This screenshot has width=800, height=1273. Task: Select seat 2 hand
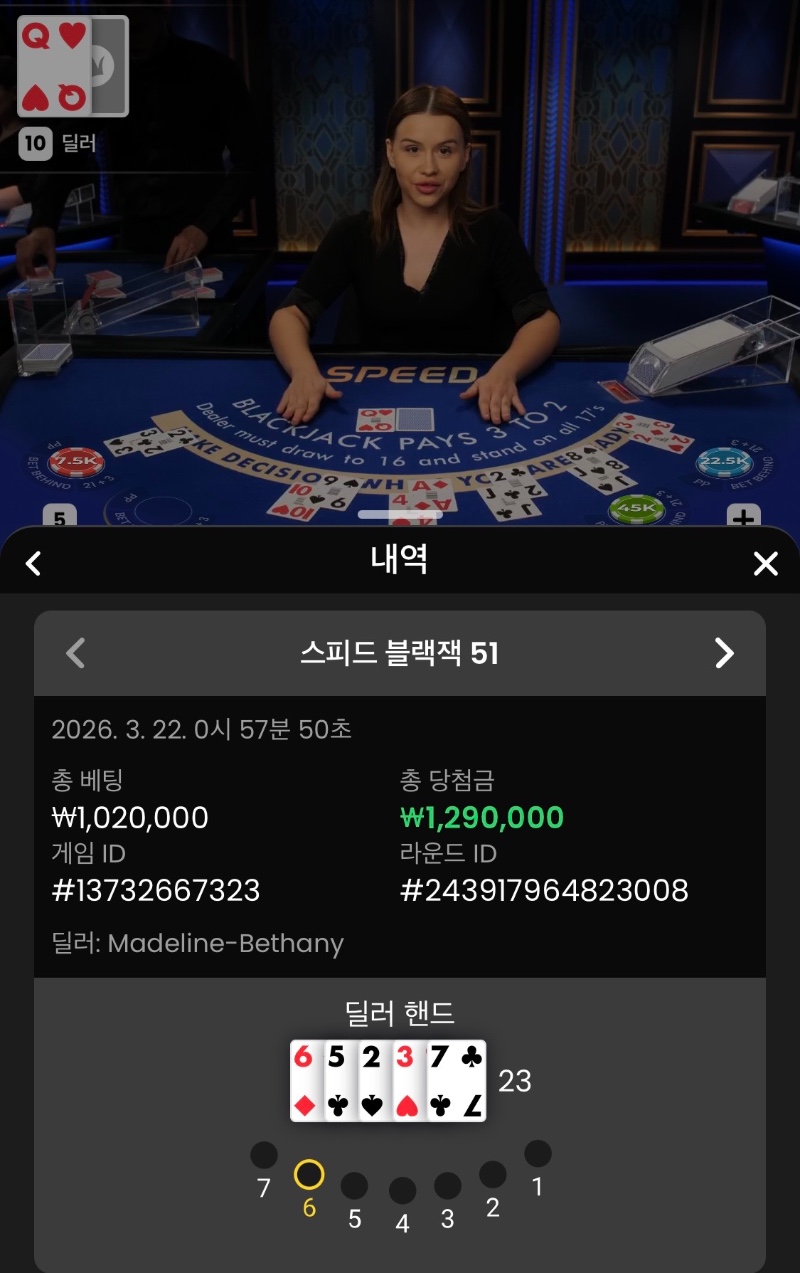pos(492,1174)
